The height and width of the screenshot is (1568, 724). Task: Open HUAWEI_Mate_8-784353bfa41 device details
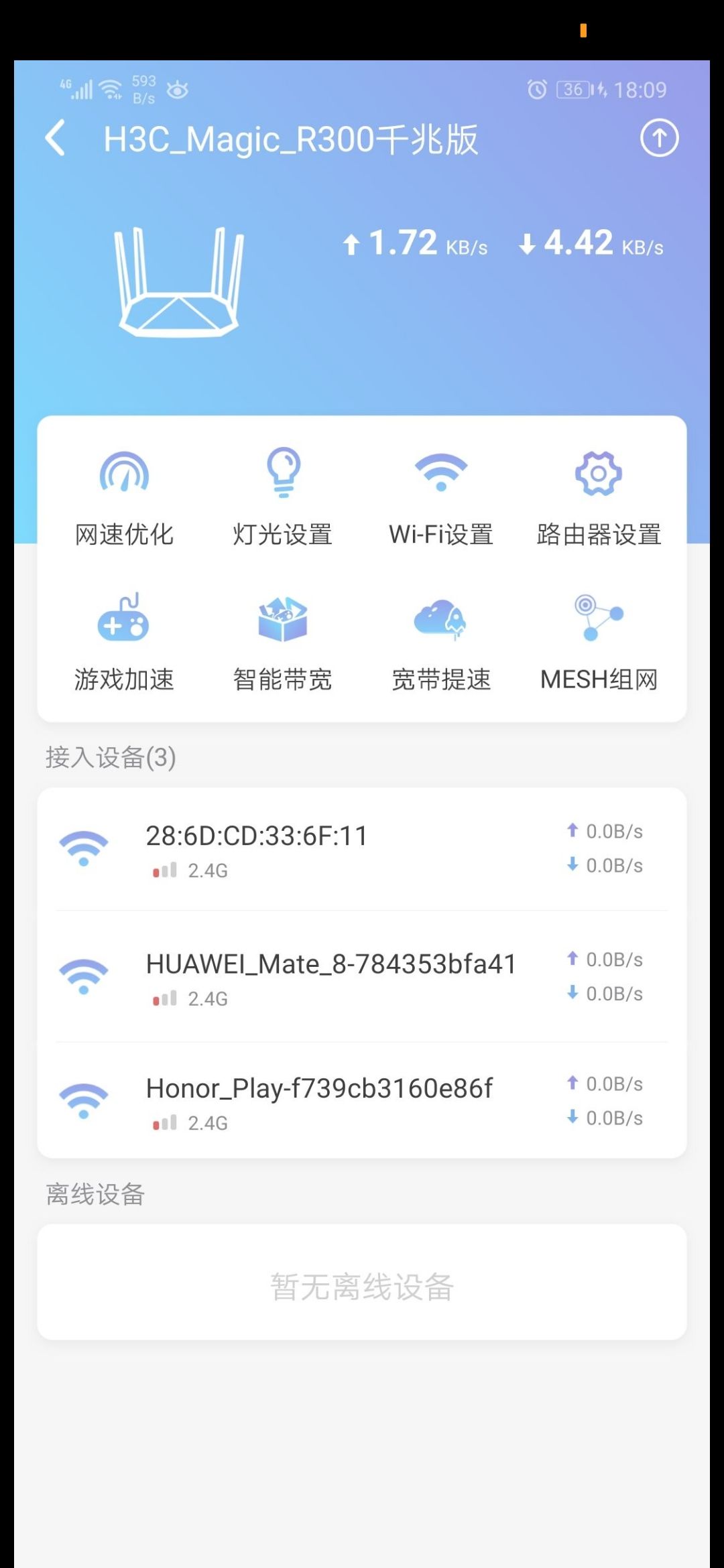[362, 977]
